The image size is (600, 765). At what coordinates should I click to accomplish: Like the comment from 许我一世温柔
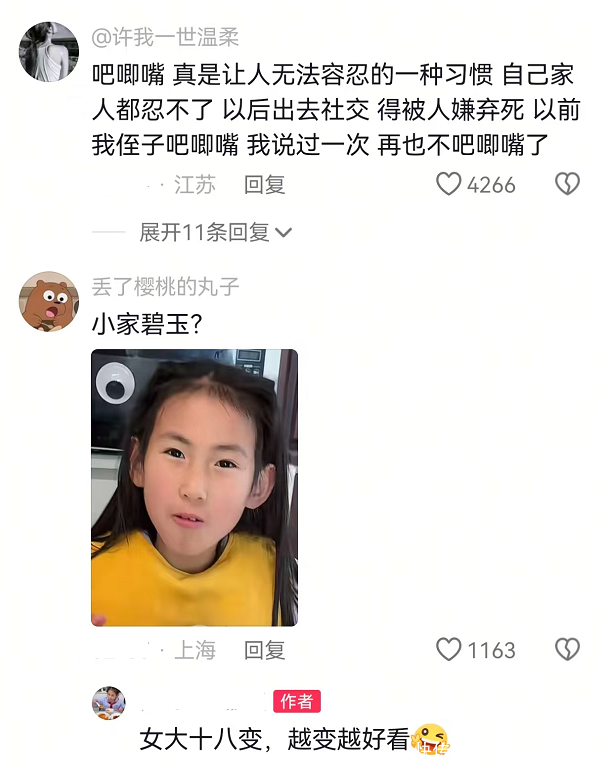click(450, 184)
